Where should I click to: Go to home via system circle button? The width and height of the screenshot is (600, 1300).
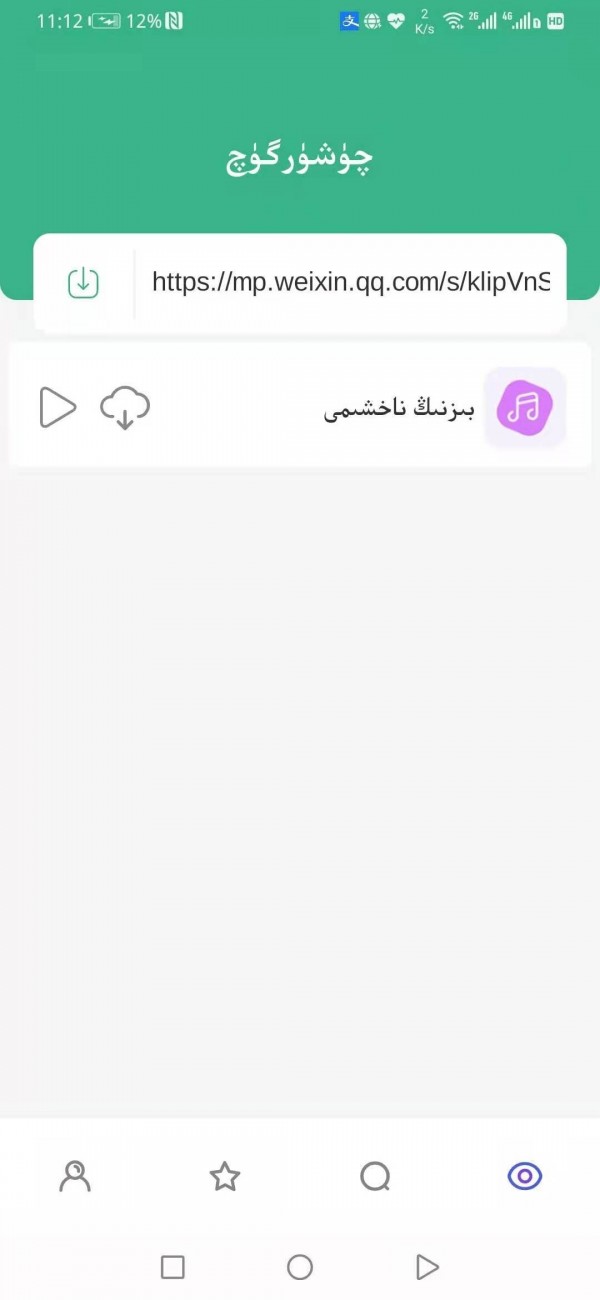[x=300, y=1267]
